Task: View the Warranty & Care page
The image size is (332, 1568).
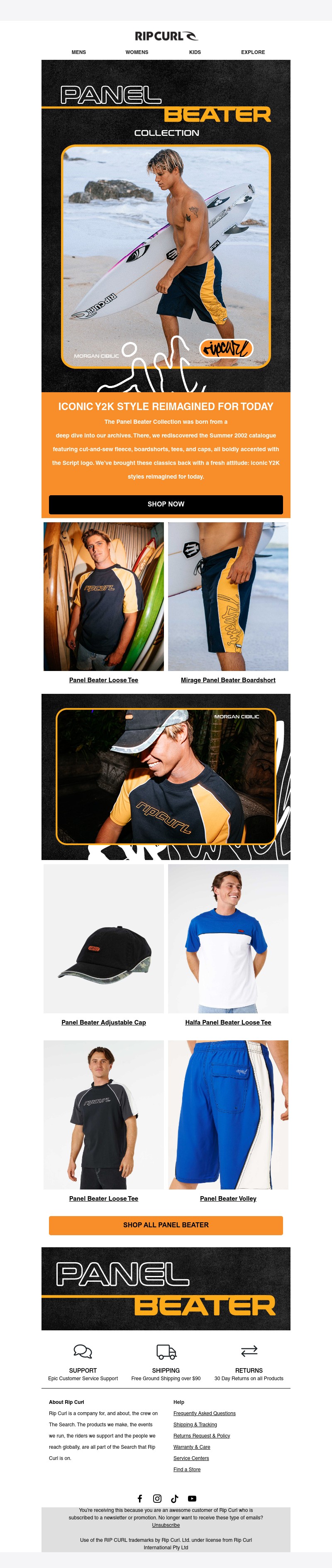Action: 192,1447
